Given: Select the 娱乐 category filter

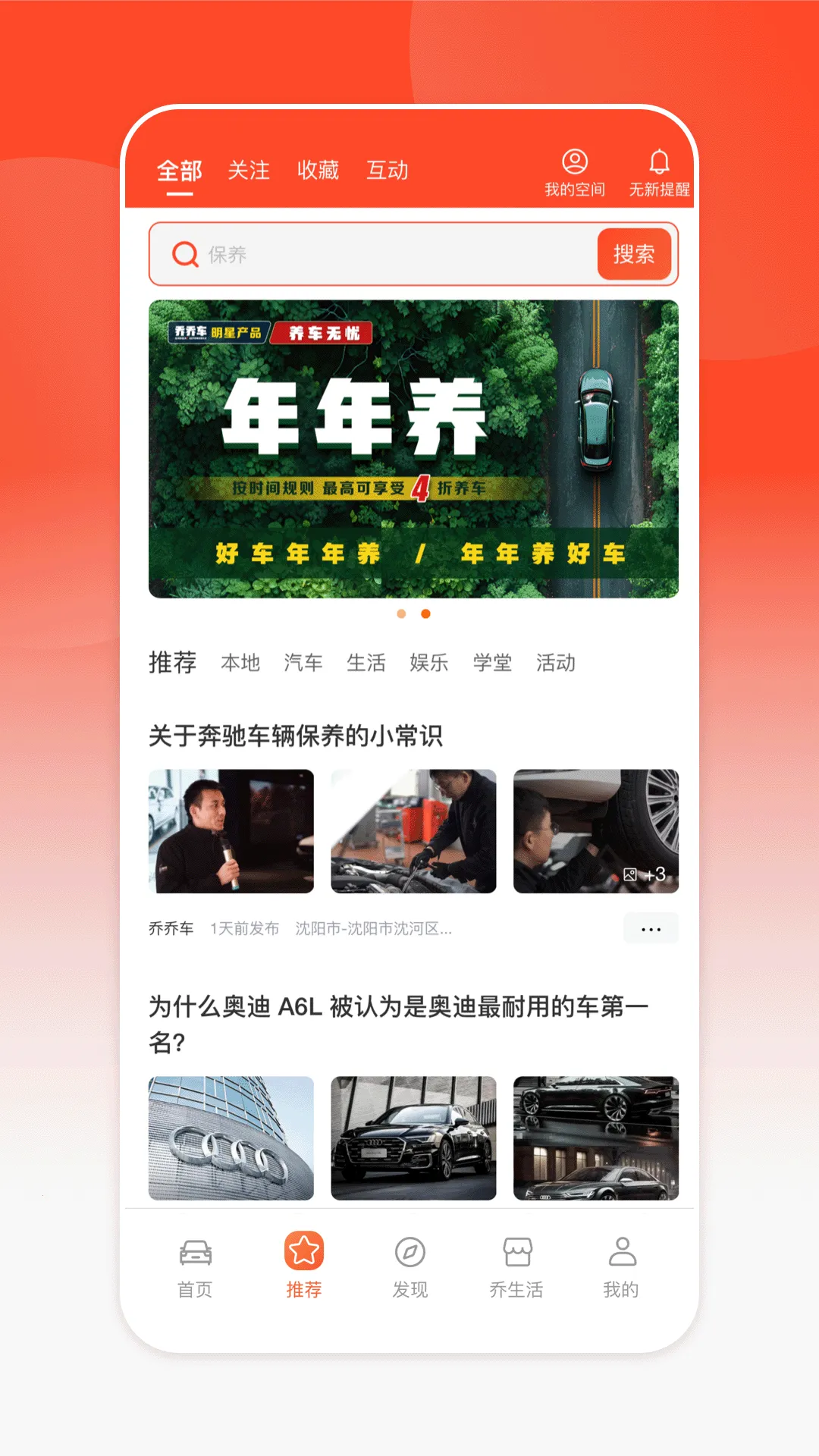Looking at the screenshot, I should coord(430,663).
